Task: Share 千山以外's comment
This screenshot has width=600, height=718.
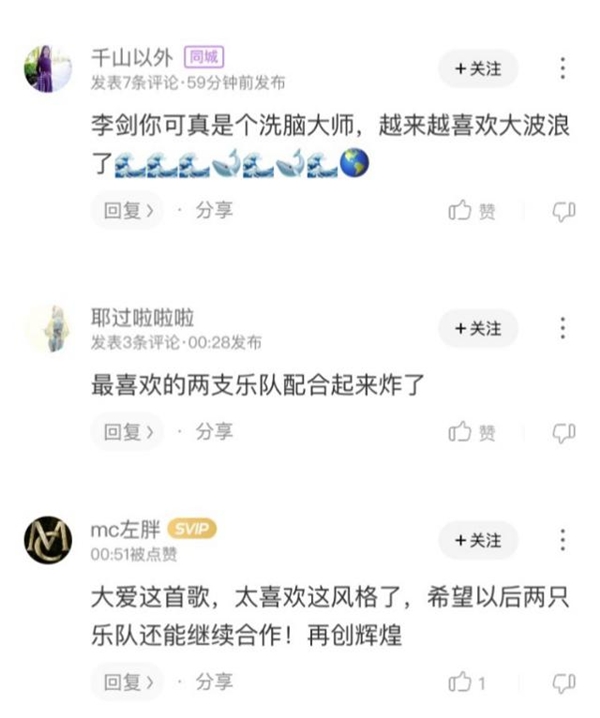Action: 212,211
